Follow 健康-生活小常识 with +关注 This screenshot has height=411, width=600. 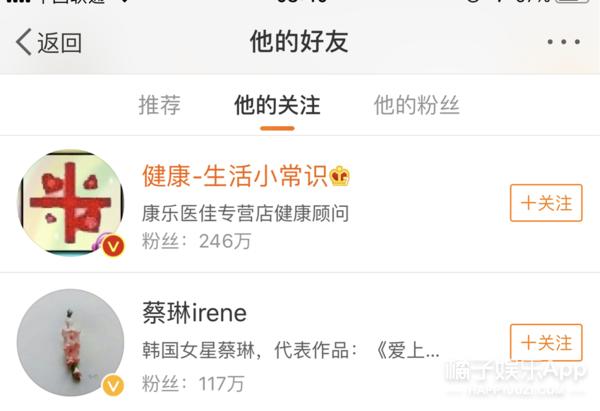[x=546, y=203]
